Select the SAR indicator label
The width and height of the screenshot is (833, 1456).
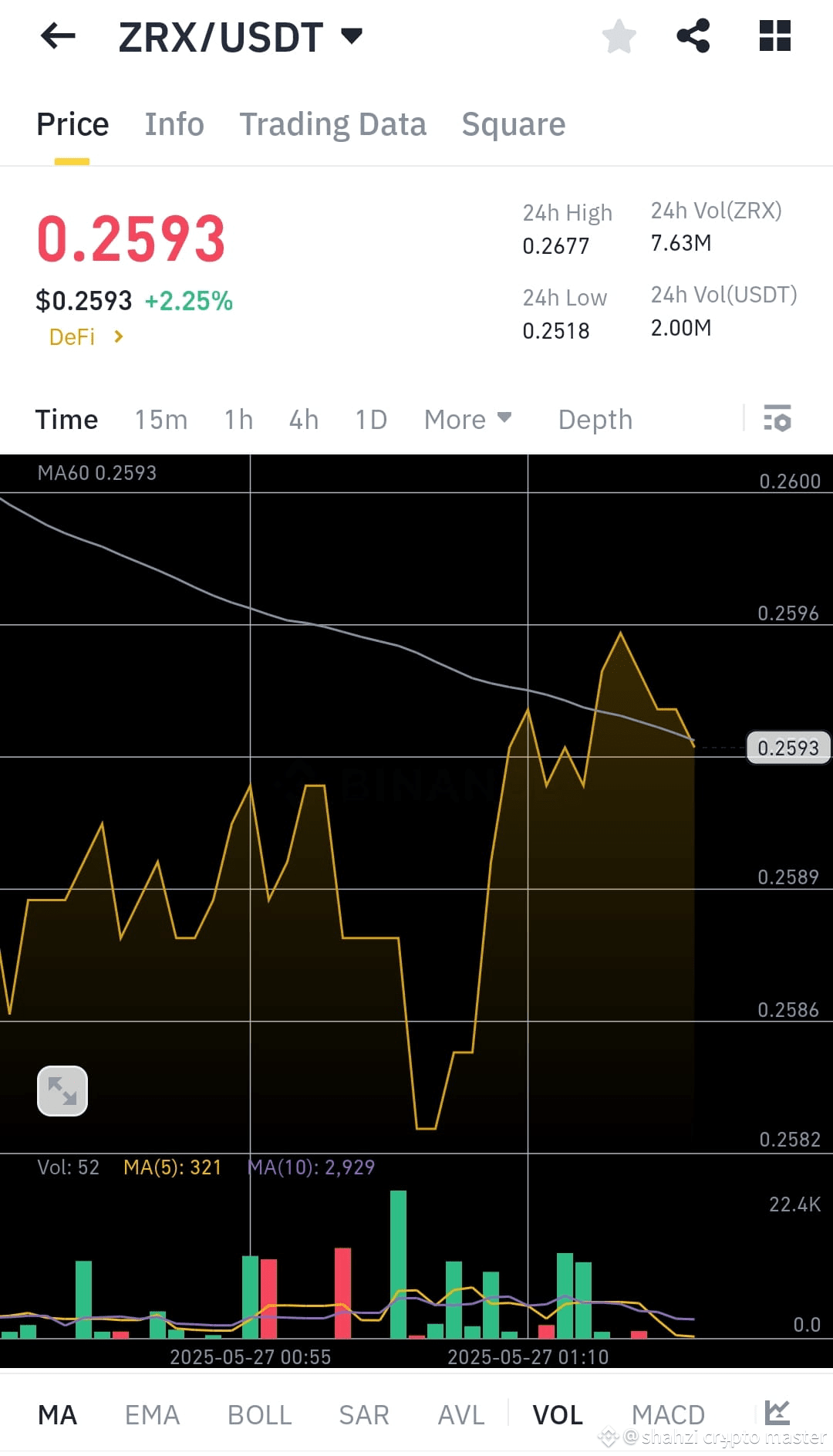363,1414
